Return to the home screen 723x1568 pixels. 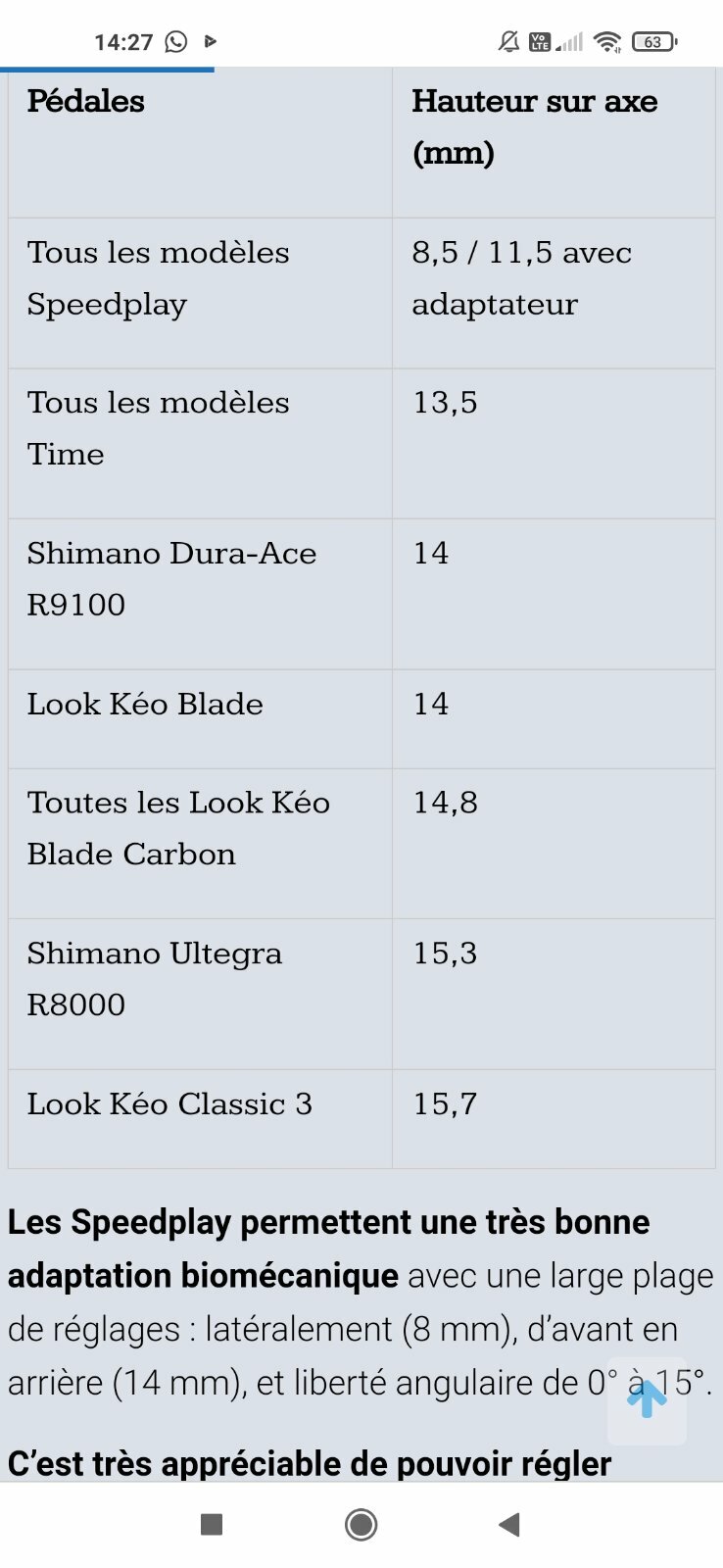click(361, 1524)
